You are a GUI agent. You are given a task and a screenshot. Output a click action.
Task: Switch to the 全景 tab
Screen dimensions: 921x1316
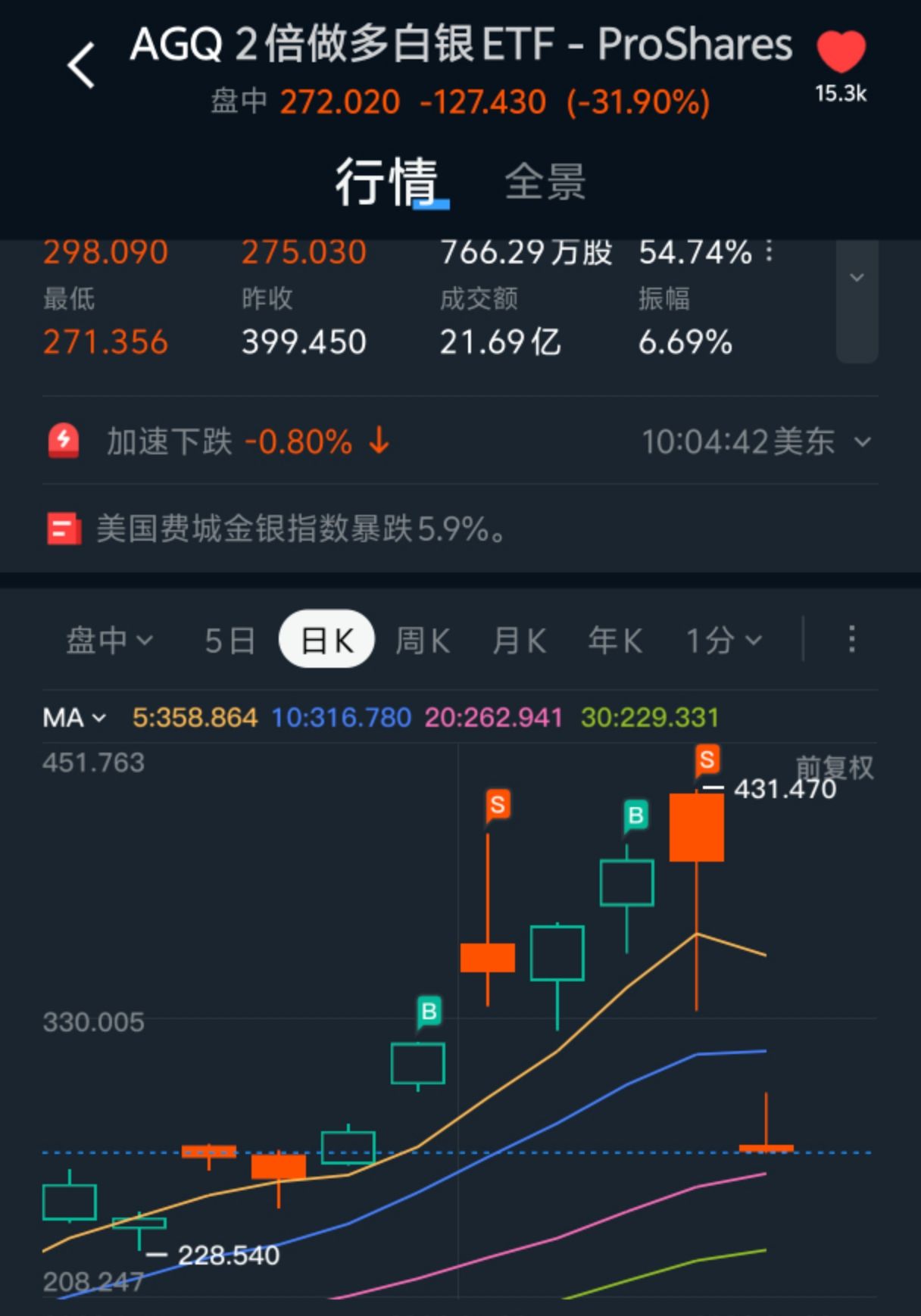click(x=545, y=182)
